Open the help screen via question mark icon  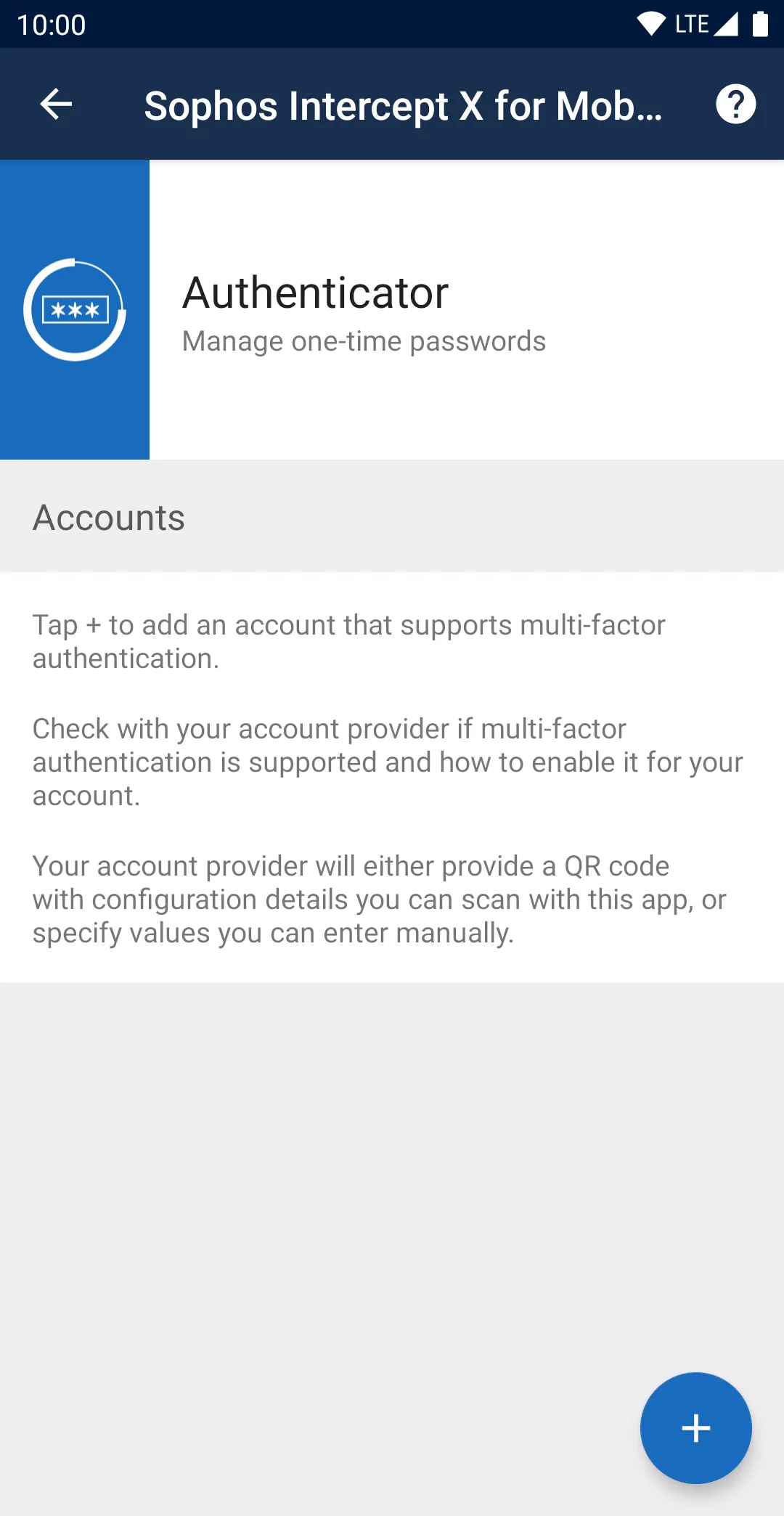[735, 104]
